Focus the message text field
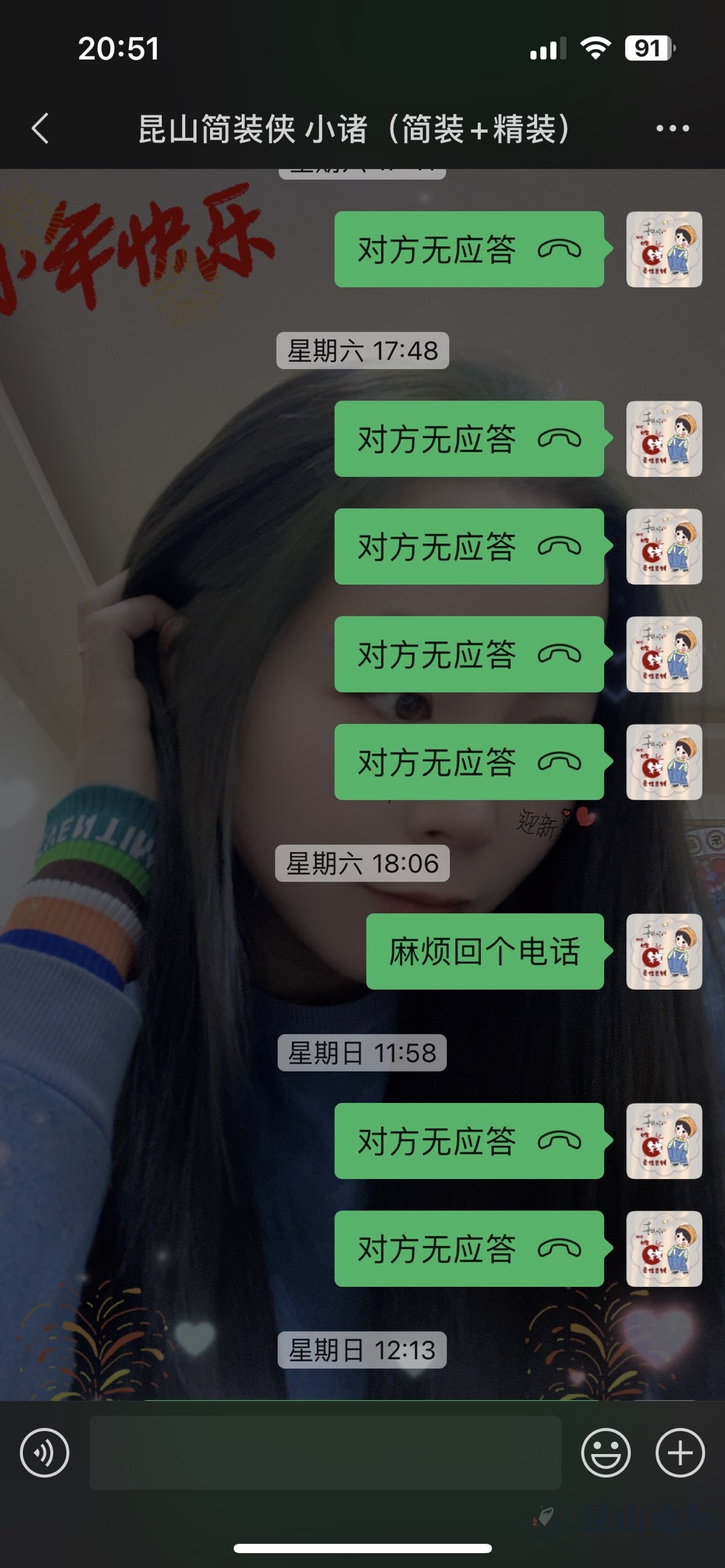 point(325,1453)
